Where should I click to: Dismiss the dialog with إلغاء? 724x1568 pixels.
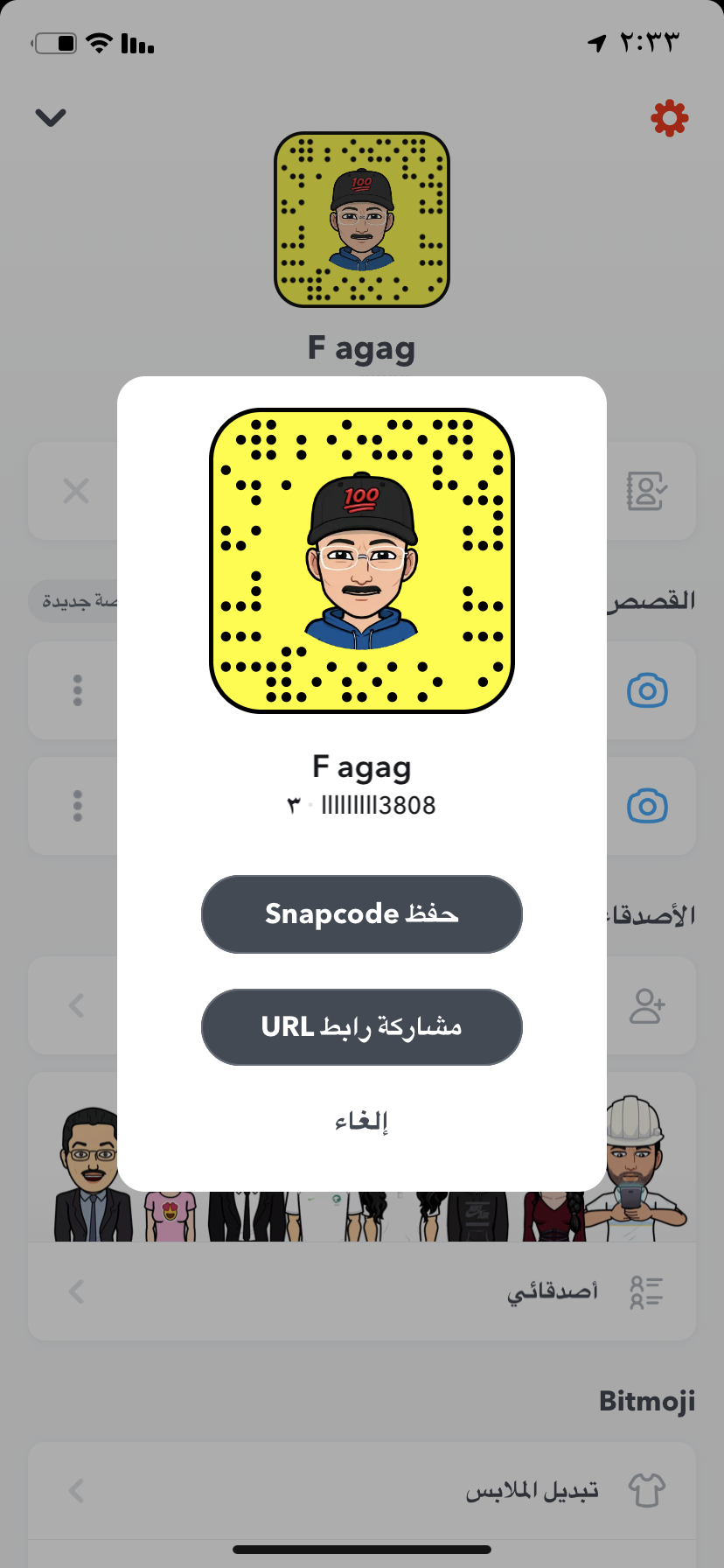[x=361, y=1121]
